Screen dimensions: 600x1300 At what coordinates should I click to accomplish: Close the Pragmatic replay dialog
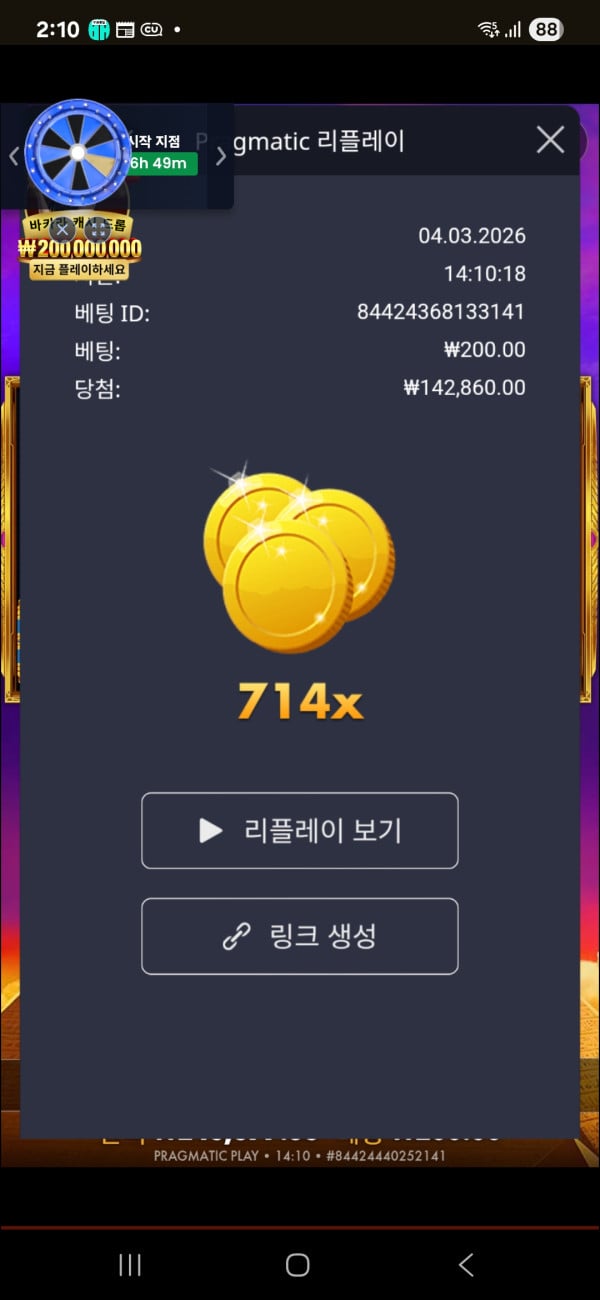[x=550, y=140]
